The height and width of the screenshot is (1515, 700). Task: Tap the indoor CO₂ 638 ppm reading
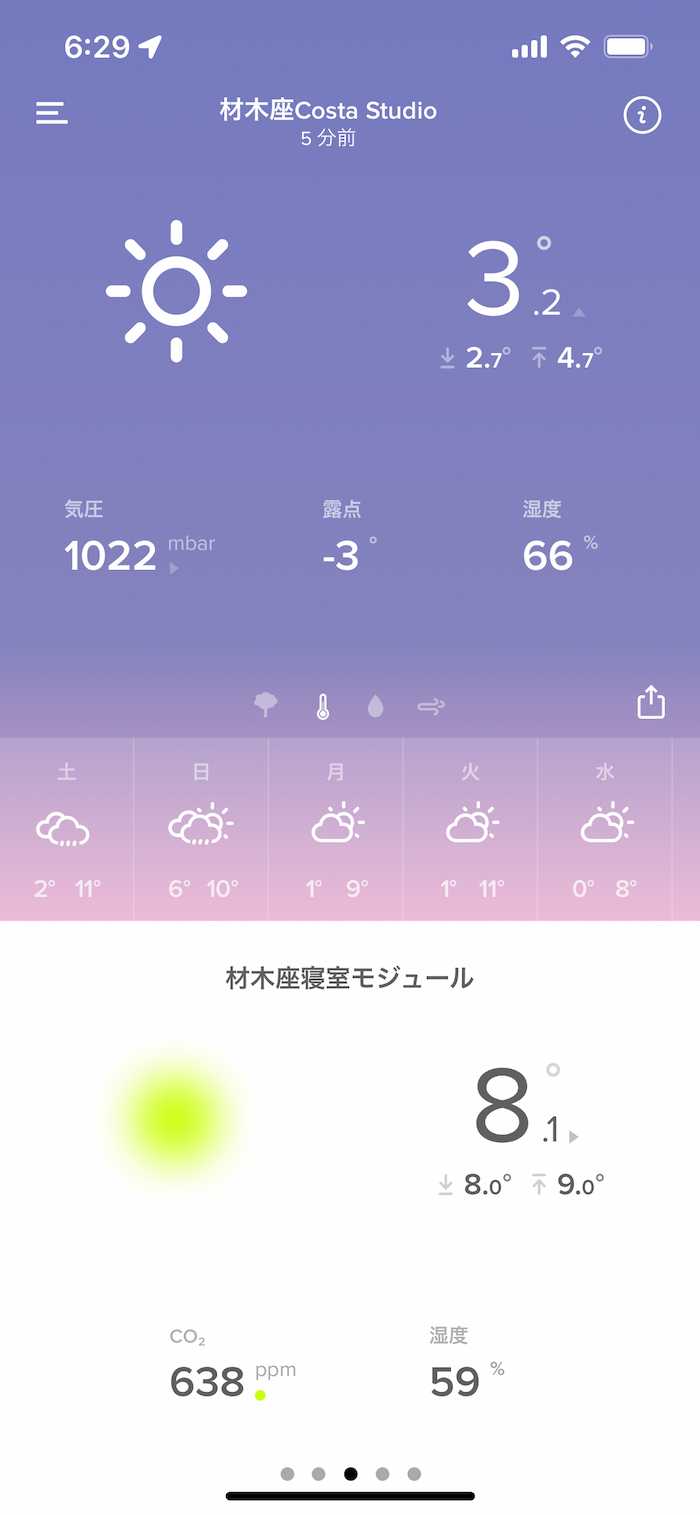point(208,1381)
